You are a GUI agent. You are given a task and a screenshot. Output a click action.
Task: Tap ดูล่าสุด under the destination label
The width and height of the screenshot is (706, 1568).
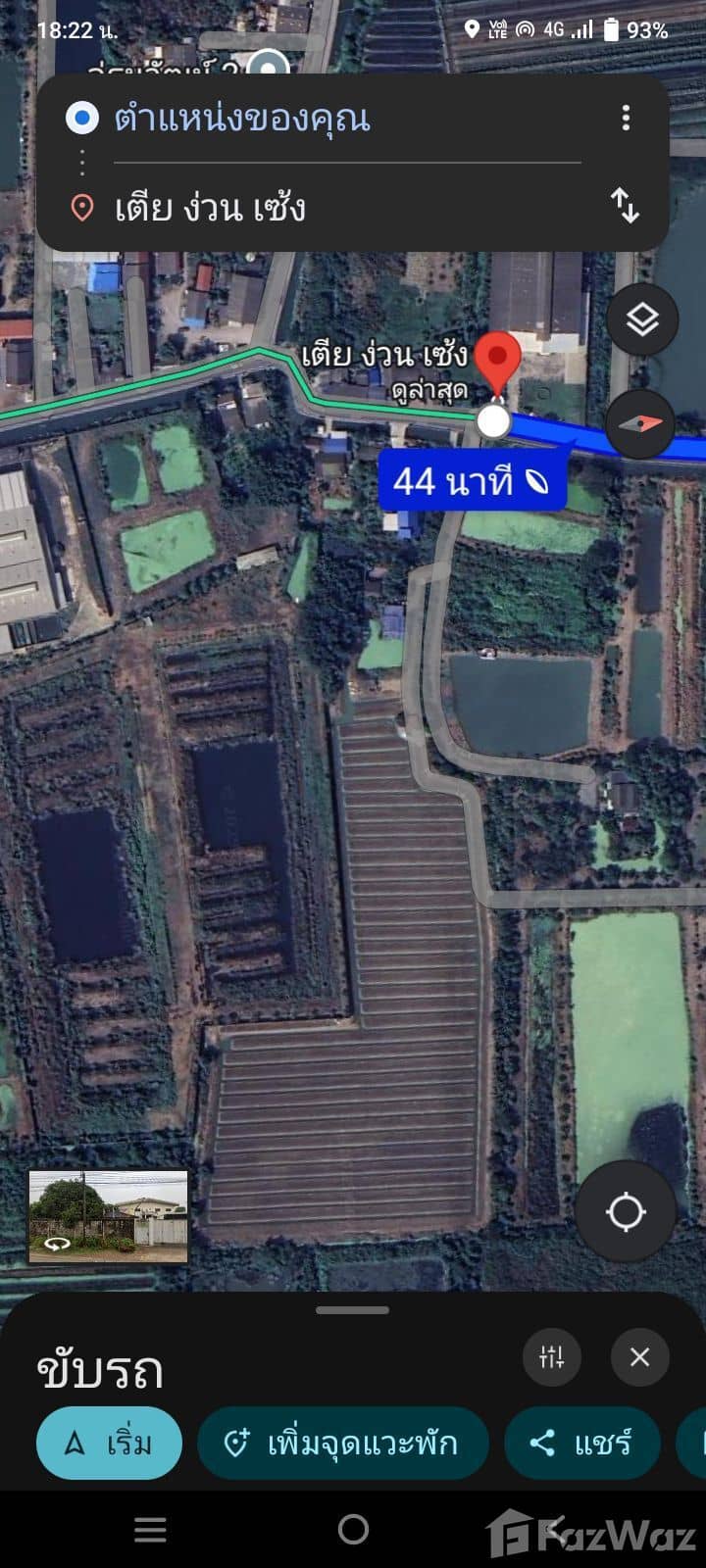[x=431, y=390]
